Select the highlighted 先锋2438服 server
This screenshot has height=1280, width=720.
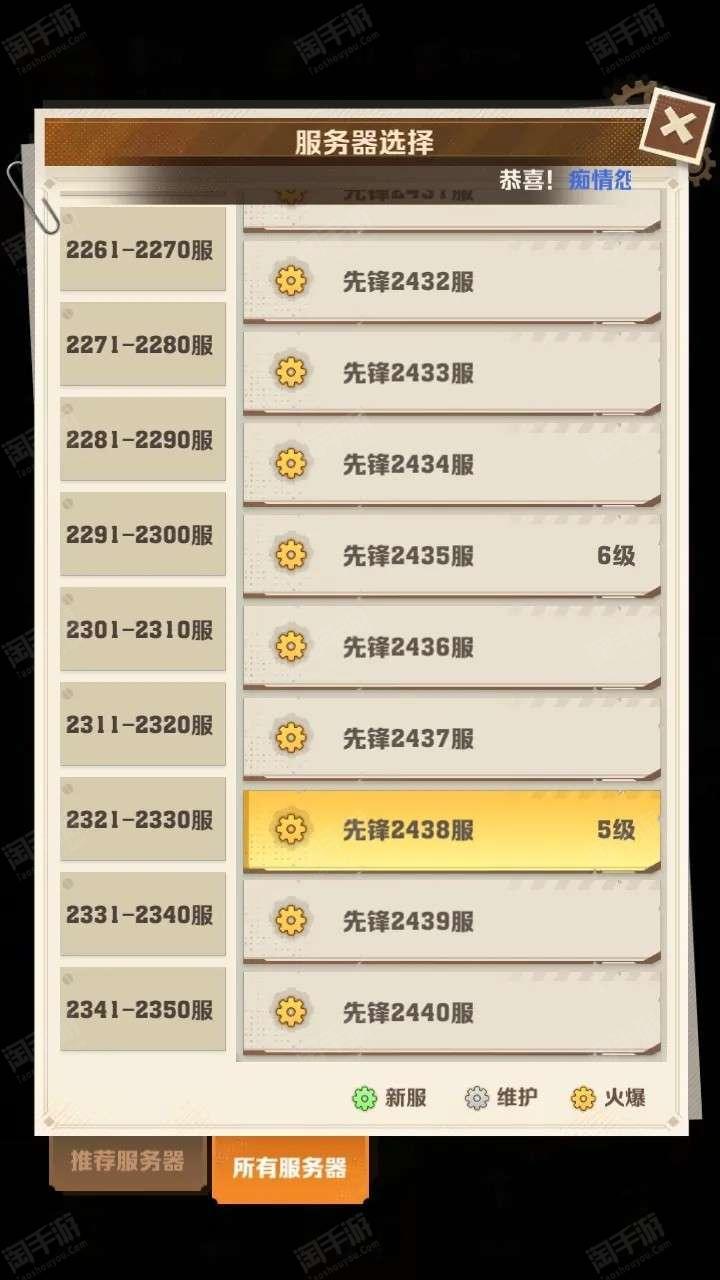click(452, 830)
